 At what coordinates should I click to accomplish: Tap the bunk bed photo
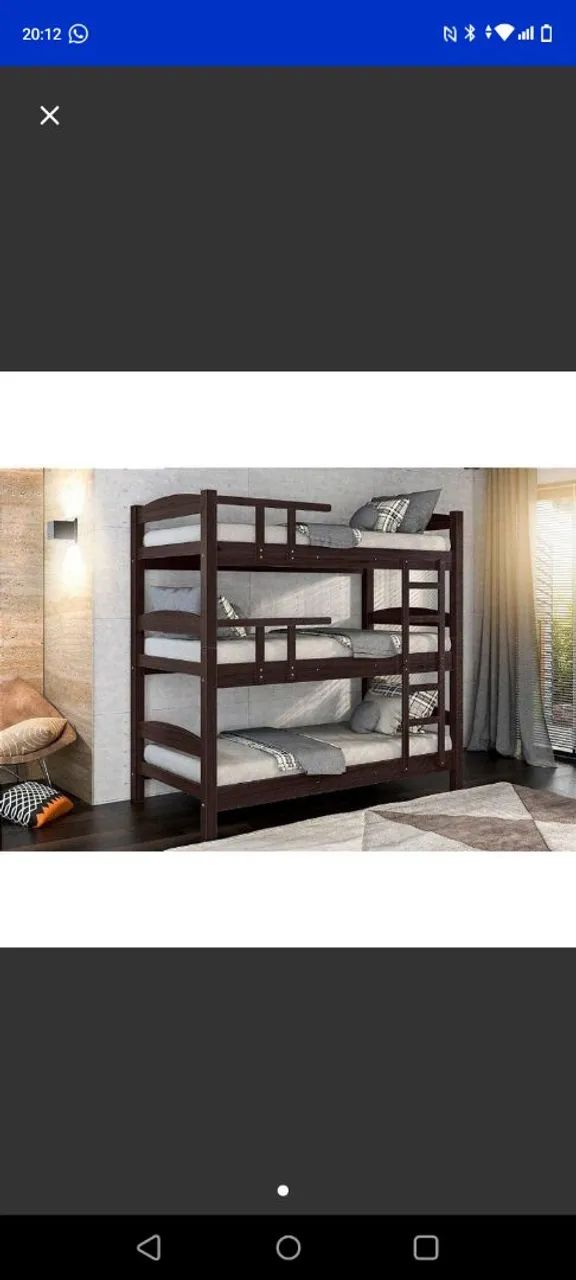[288, 659]
